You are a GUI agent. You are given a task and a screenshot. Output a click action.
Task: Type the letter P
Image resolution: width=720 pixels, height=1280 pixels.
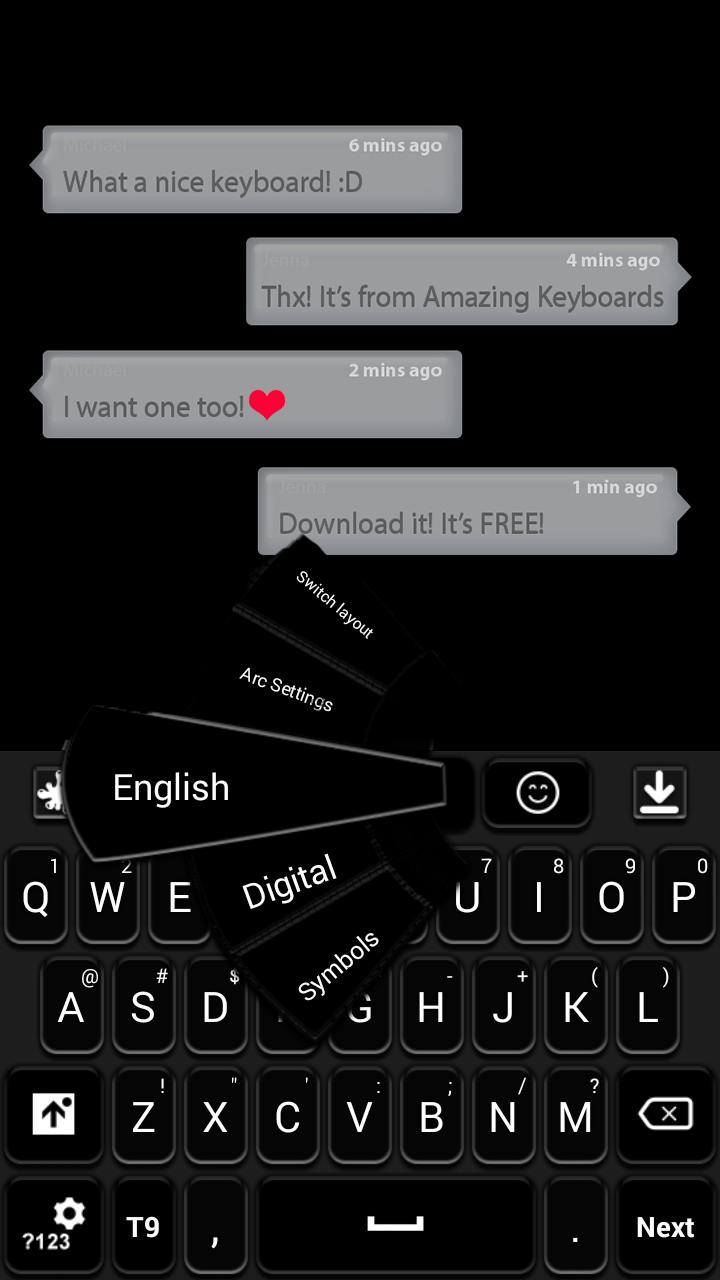pos(683,897)
